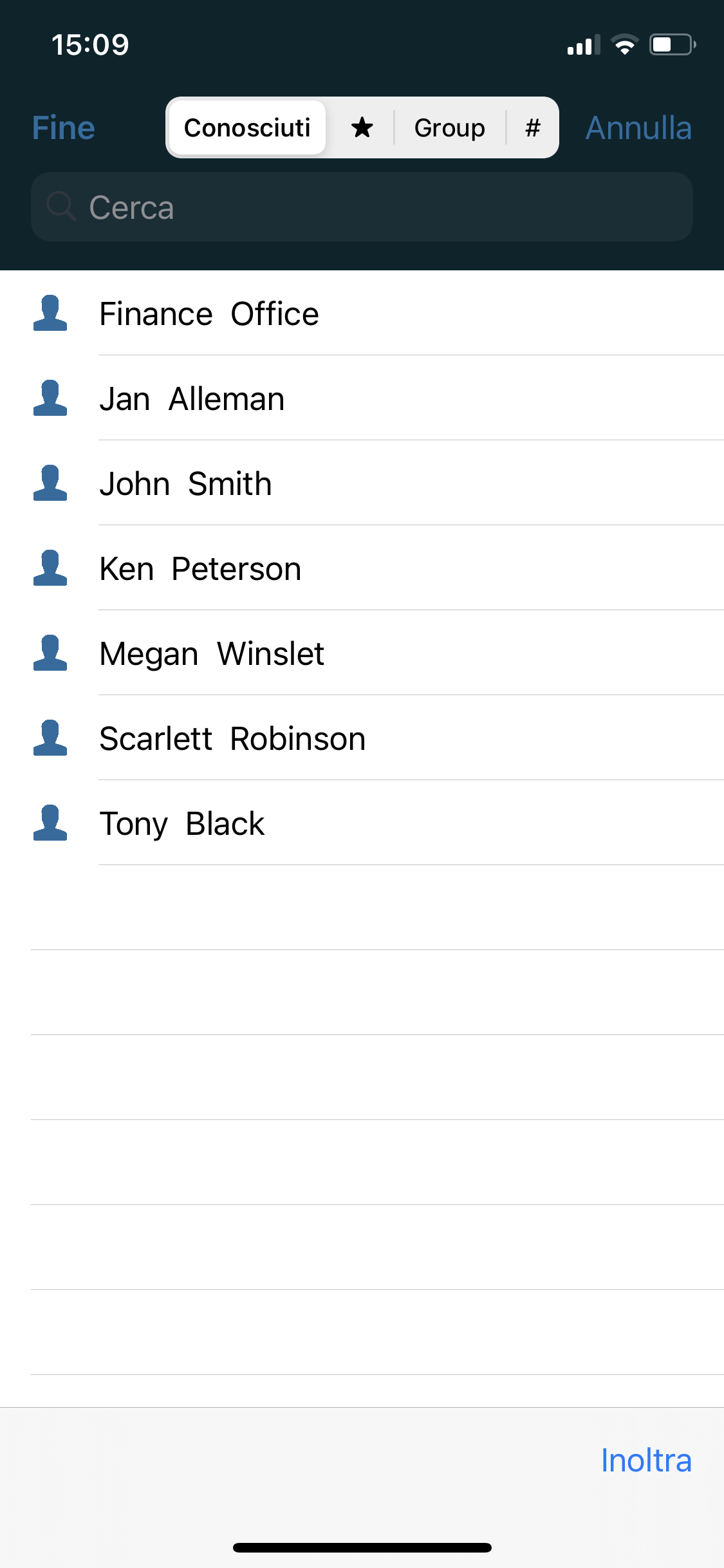The image size is (724, 1568).
Task: Pick Ken Peterson from the contacts
Action: 200,569
